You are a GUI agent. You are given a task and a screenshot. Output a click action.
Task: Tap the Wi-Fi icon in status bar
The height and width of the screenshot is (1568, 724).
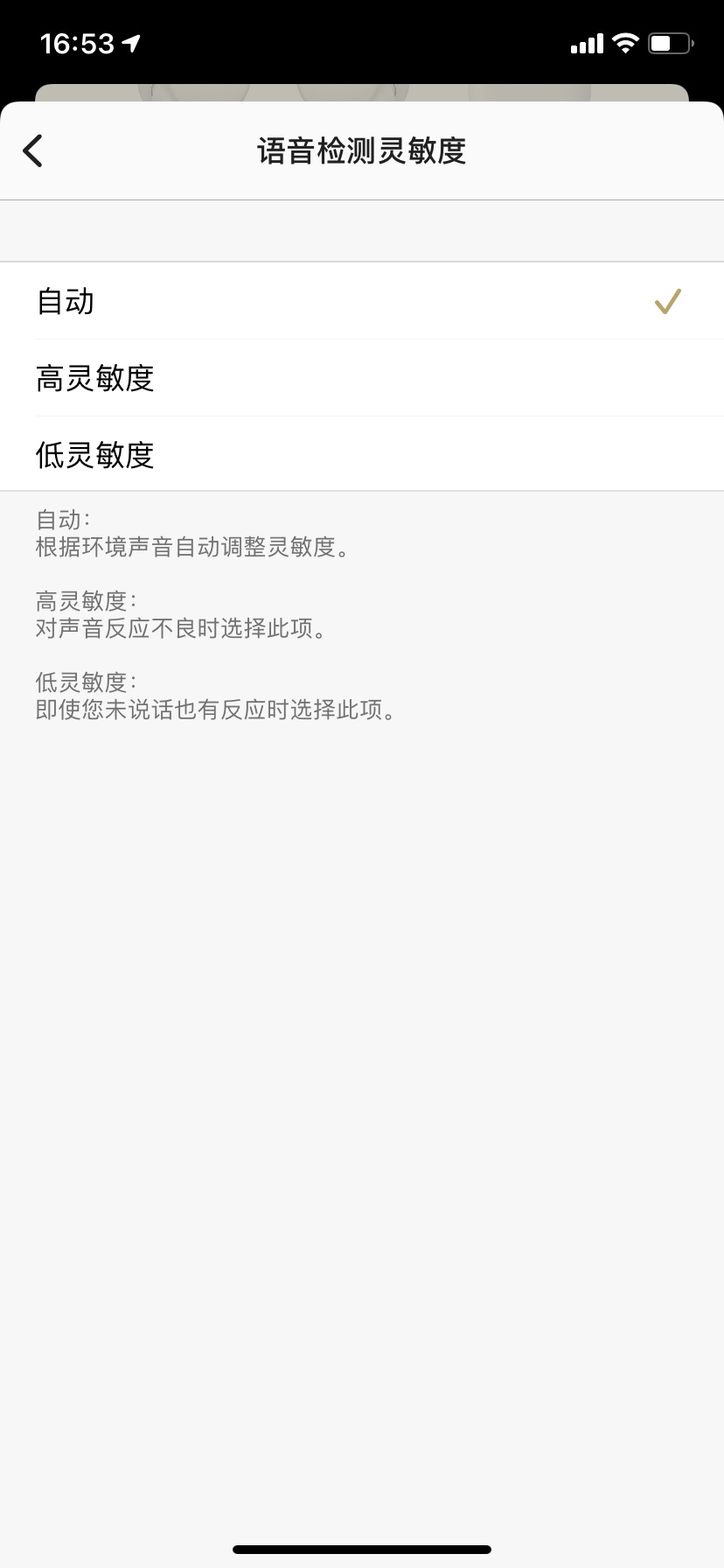coord(626,41)
